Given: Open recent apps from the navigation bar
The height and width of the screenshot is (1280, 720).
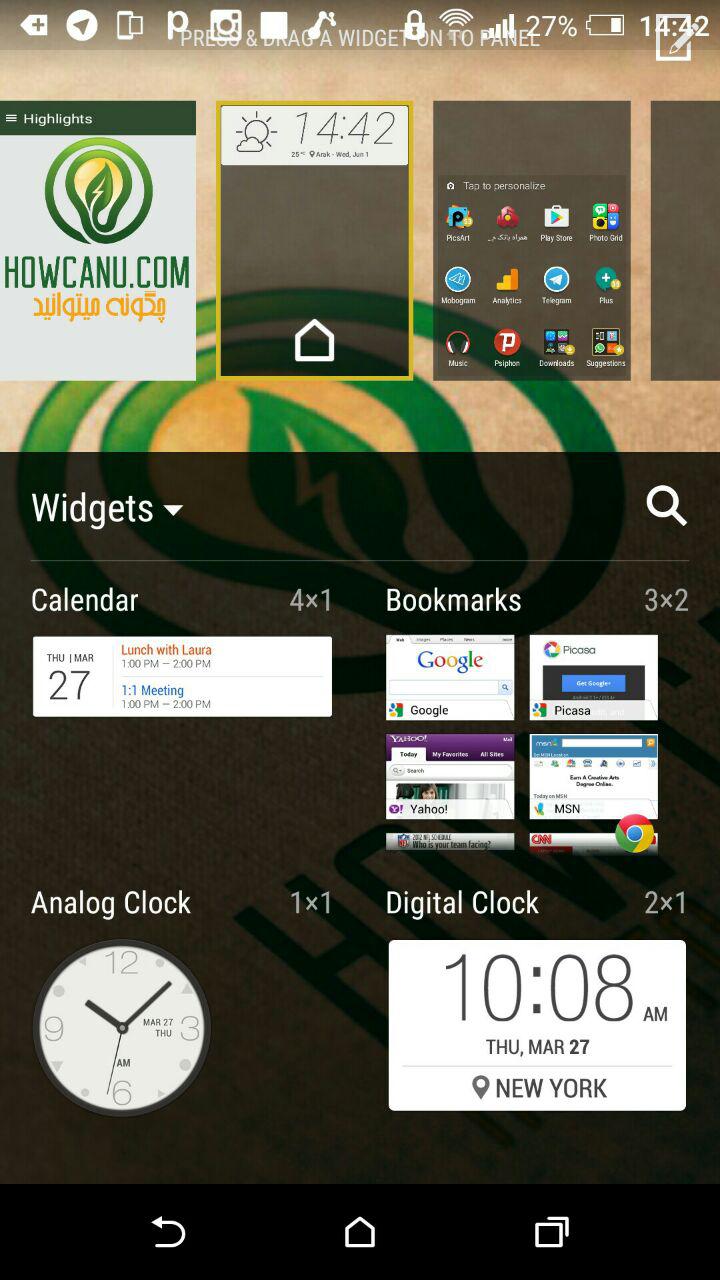Looking at the screenshot, I should 551,1232.
